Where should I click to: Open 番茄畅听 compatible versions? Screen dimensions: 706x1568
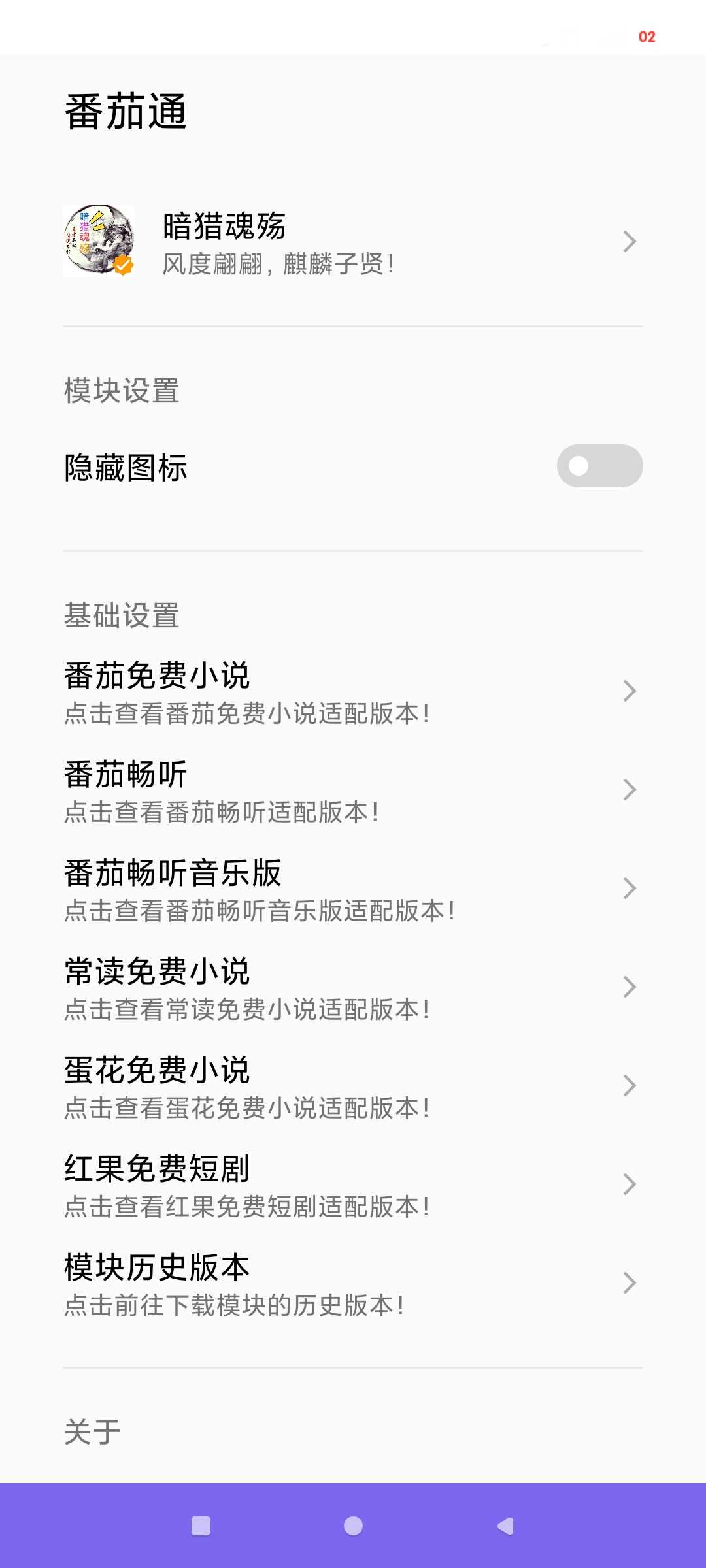(353, 791)
